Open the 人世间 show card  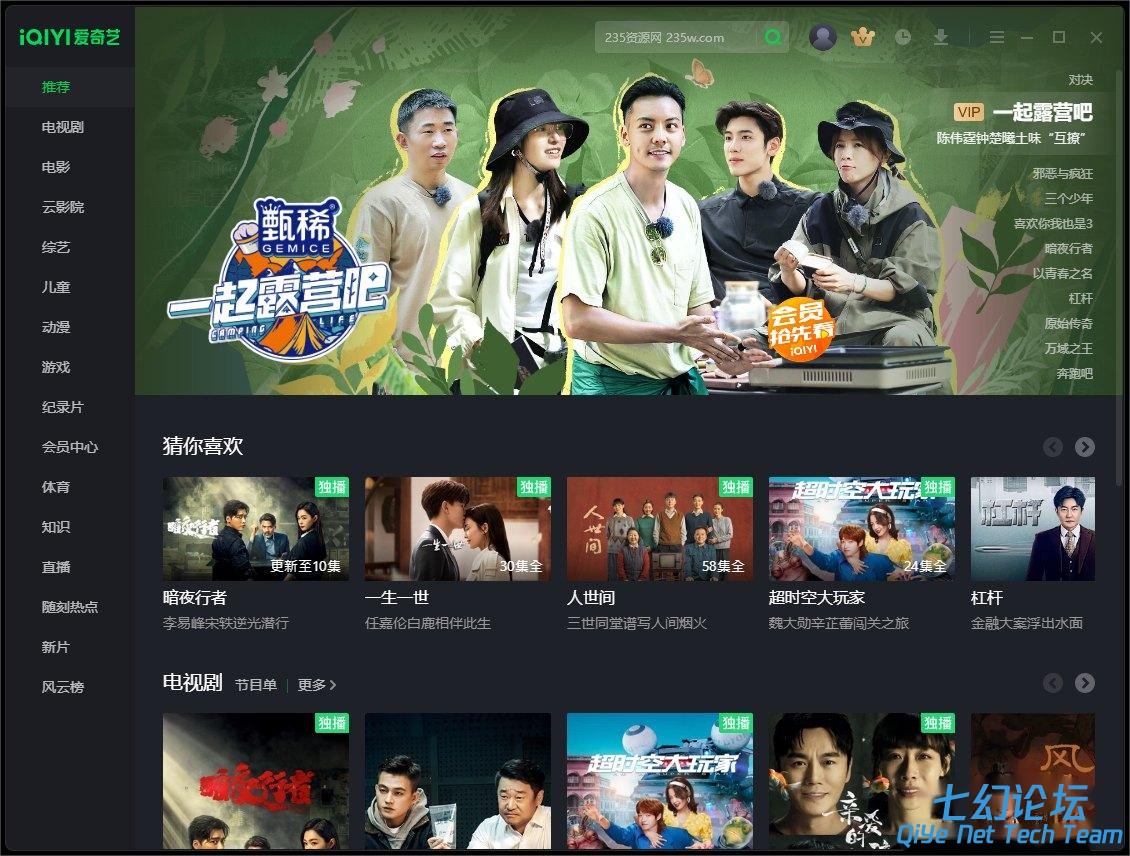(659, 528)
